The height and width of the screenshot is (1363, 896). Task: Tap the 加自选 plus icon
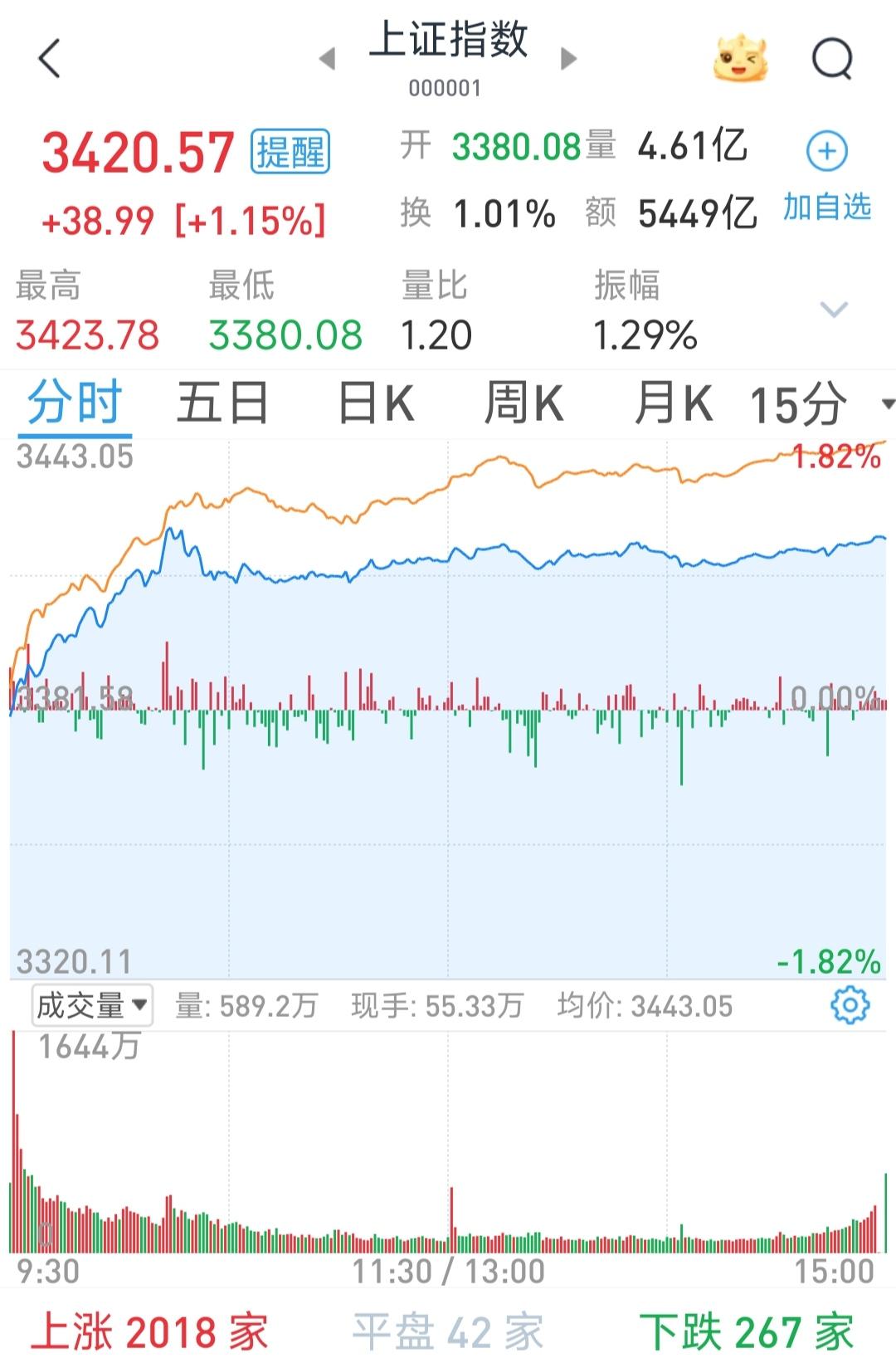click(x=825, y=149)
